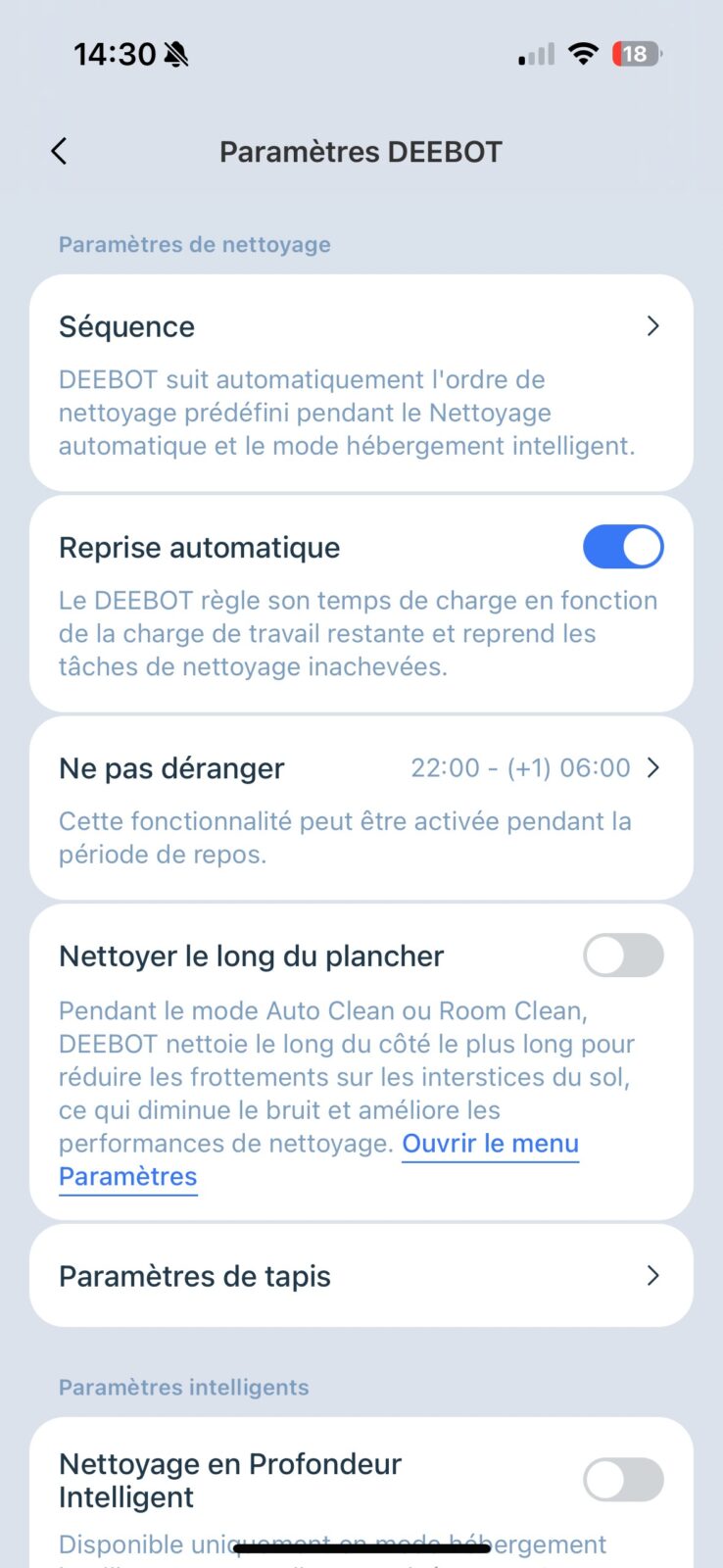This screenshot has height=1568, width=723.
Task: Turn on Nettoyage en Profondeur Intelligent
Action: 623,1480
